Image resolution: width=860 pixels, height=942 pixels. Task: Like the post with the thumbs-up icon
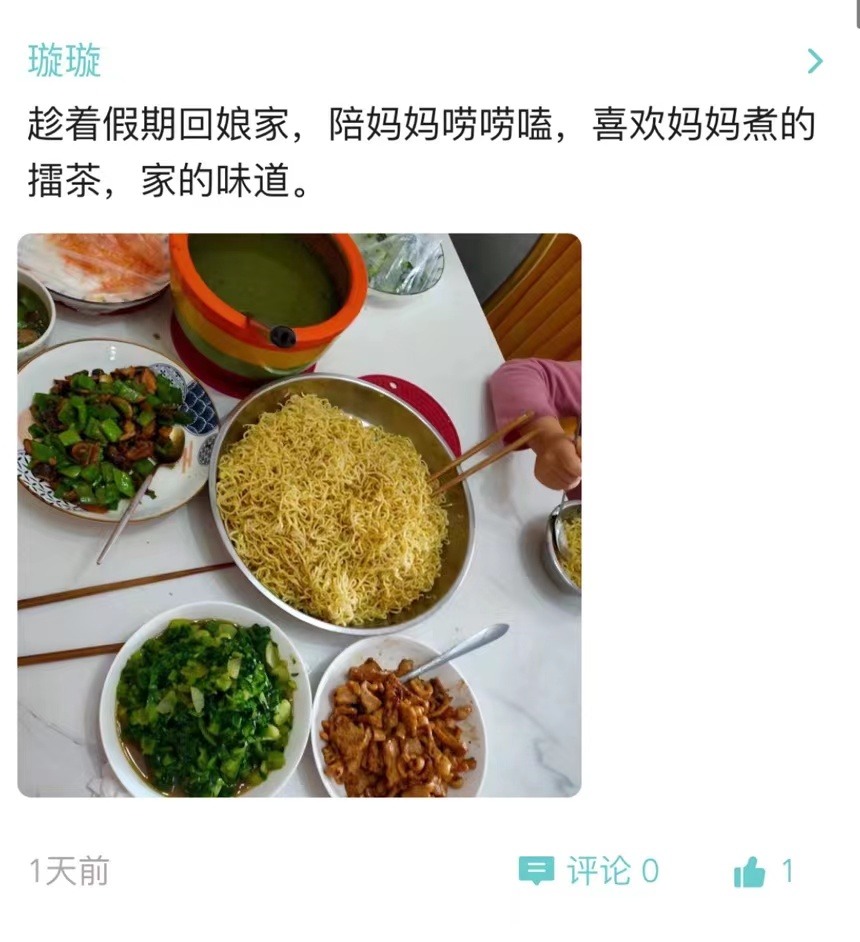[750, 873]
